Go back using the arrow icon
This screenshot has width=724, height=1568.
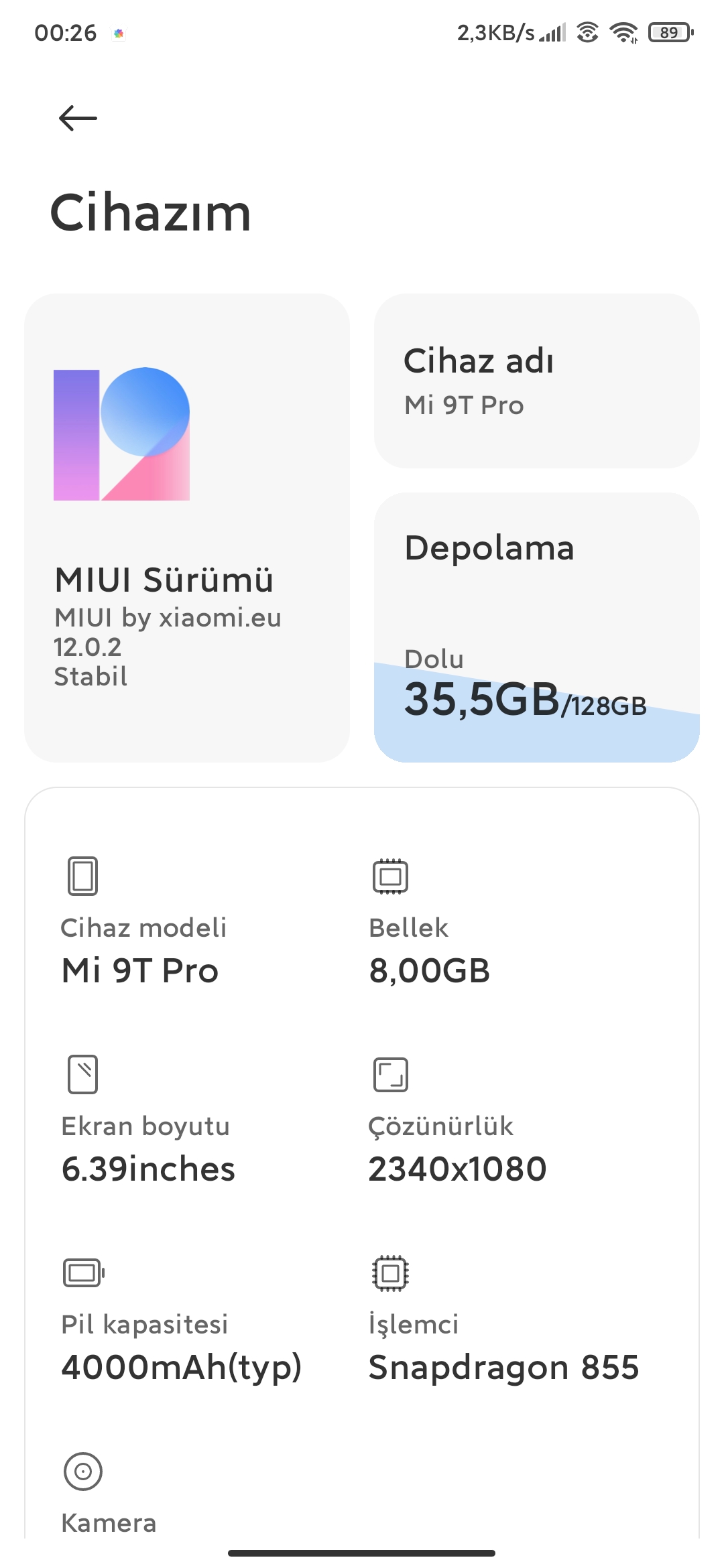(x=78, y=119)
